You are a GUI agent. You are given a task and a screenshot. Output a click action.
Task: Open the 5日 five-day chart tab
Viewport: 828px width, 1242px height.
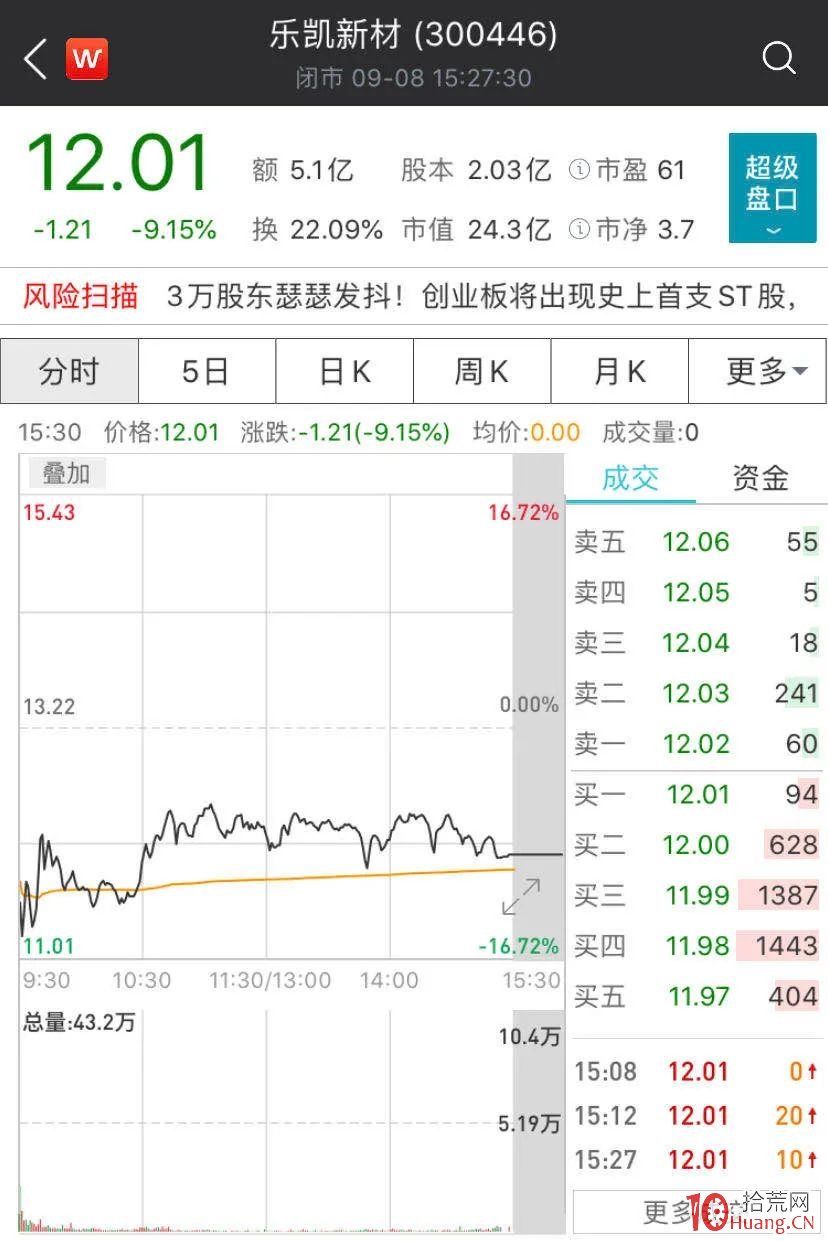pos(207,370)
